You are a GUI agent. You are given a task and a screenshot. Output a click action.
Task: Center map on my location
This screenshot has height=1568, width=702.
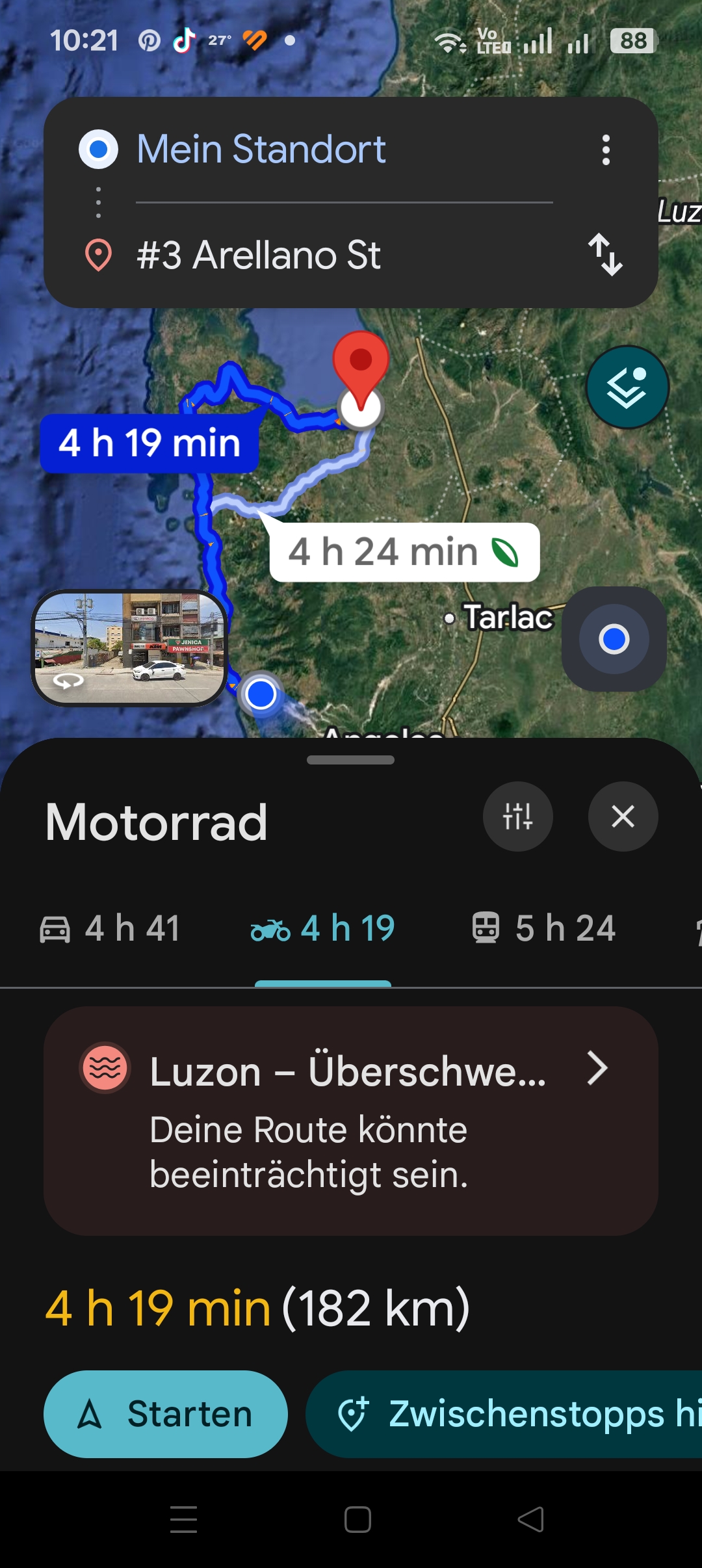pos(614,639)
